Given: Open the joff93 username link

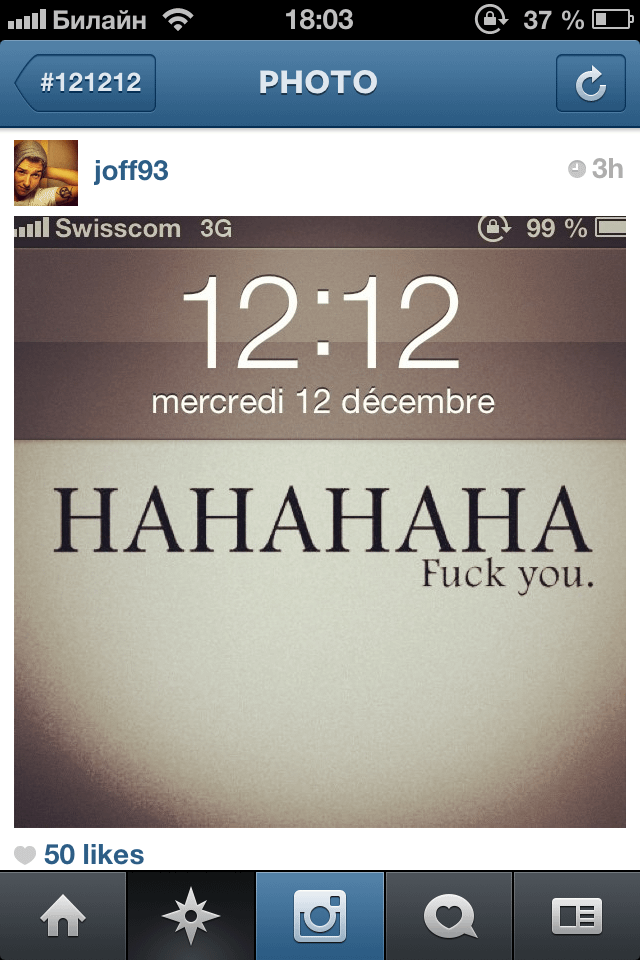Looking at the screenshot, I should (x=131, y=171).
